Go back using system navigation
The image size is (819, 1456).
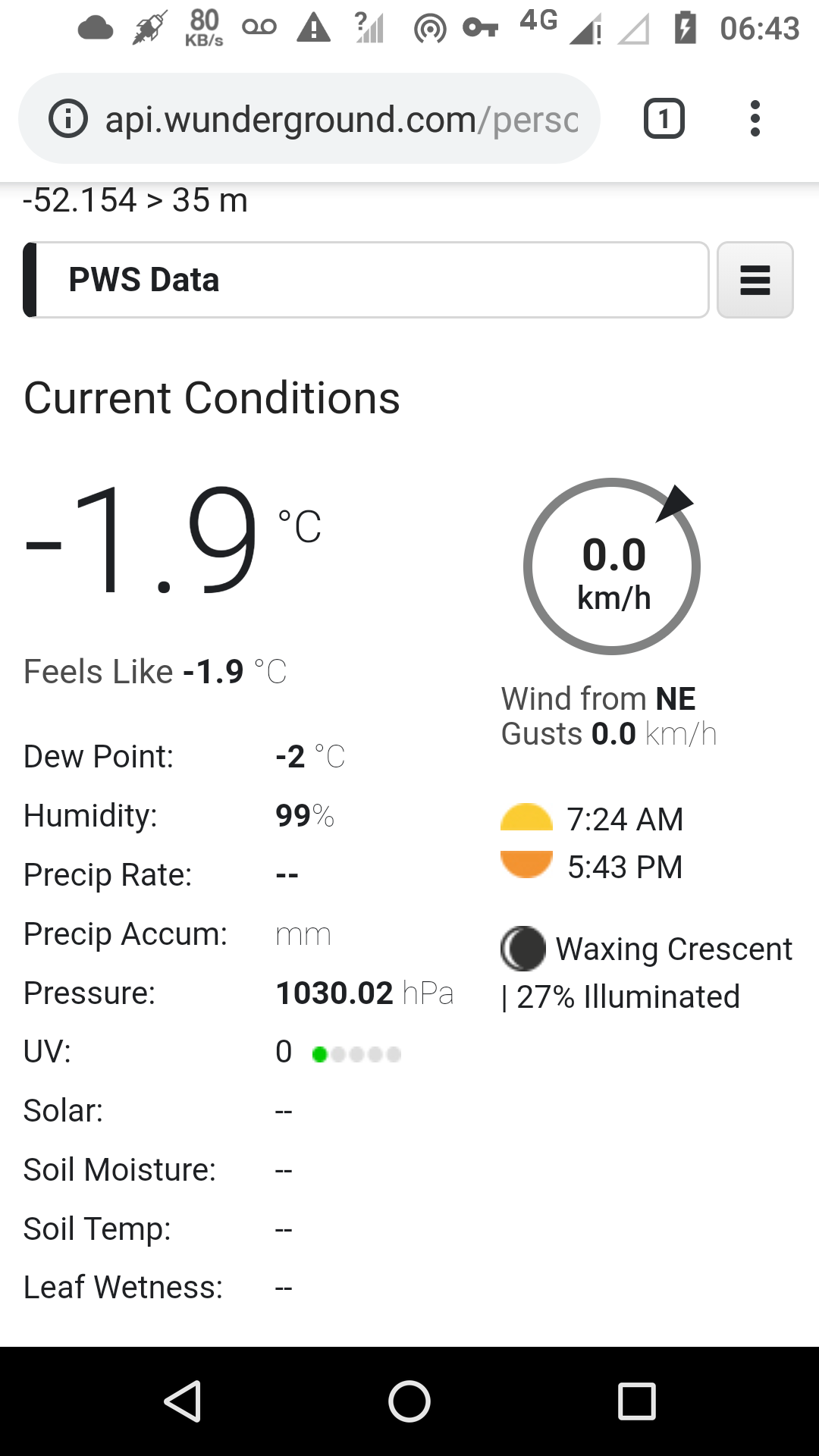coord(183,1401)
